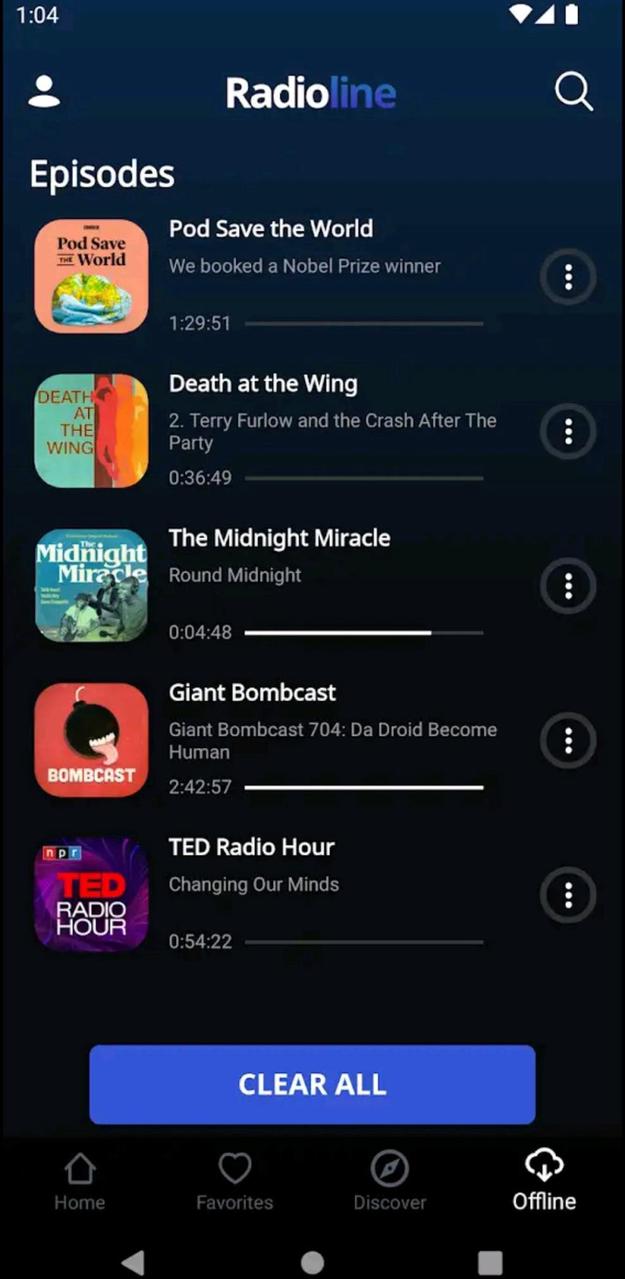The height and width of the screenshot is (1279, 625).
Task: Tap the system home button
Action: [312, 1262]
